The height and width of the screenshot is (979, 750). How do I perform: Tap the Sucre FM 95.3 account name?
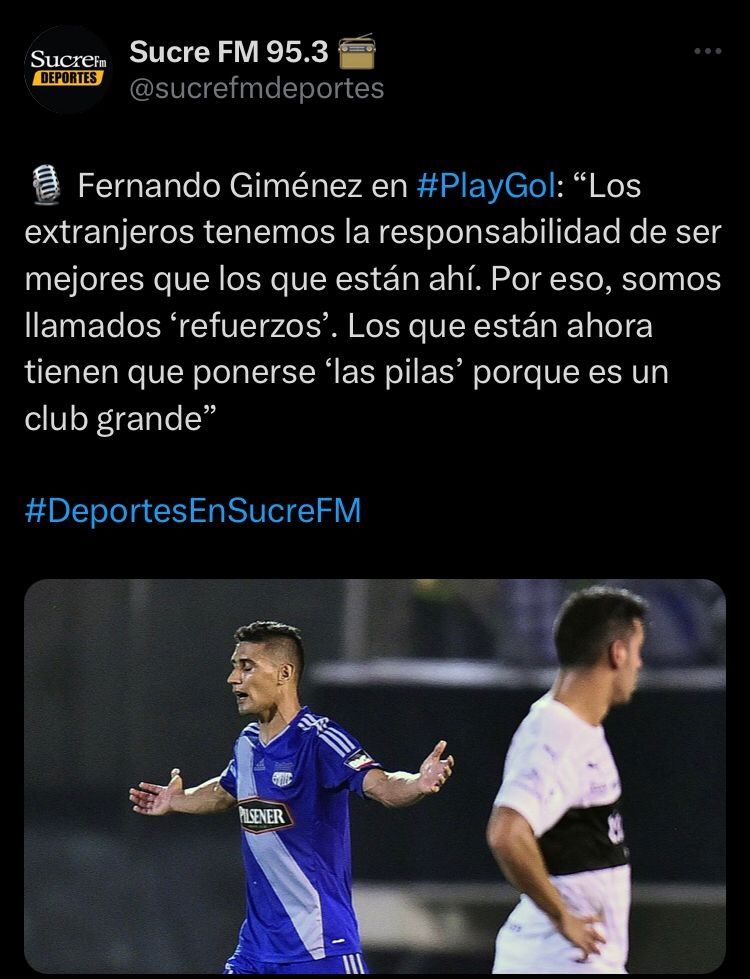(229, 50)
